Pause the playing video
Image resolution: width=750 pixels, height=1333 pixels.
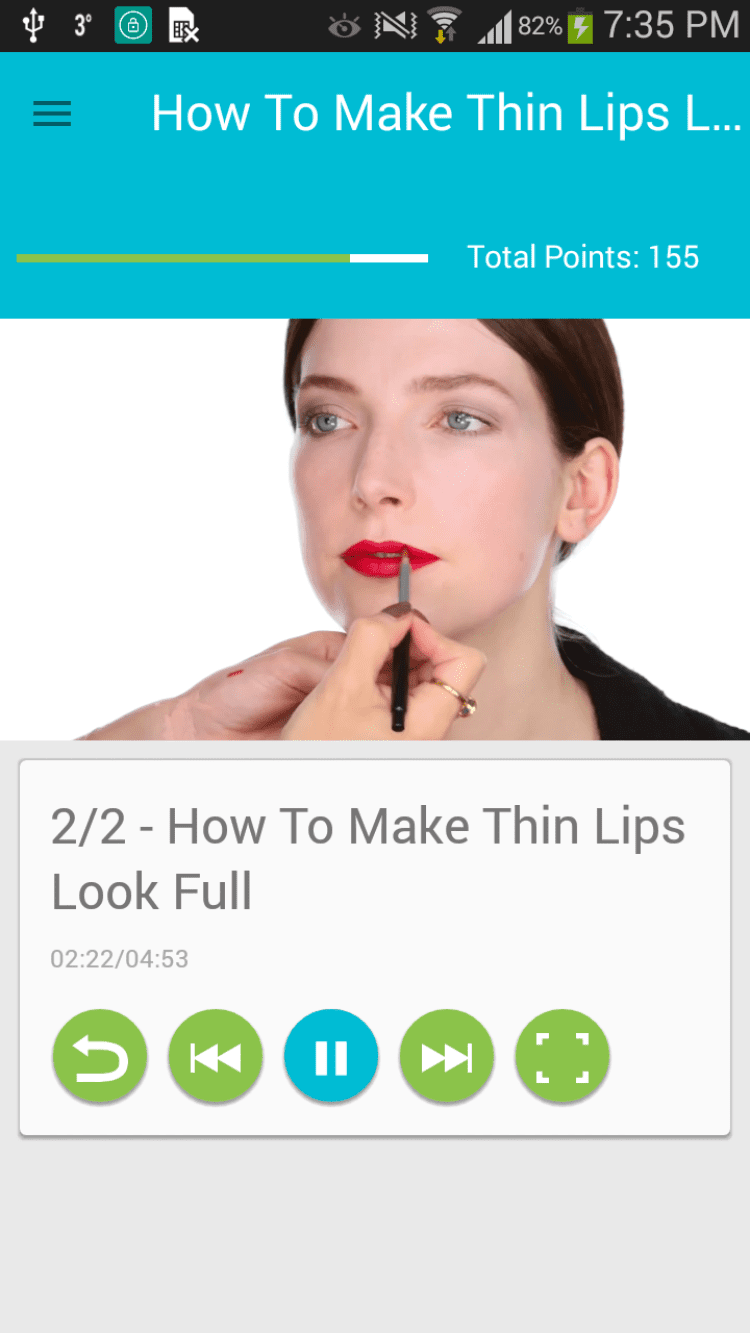(331, 1056)
